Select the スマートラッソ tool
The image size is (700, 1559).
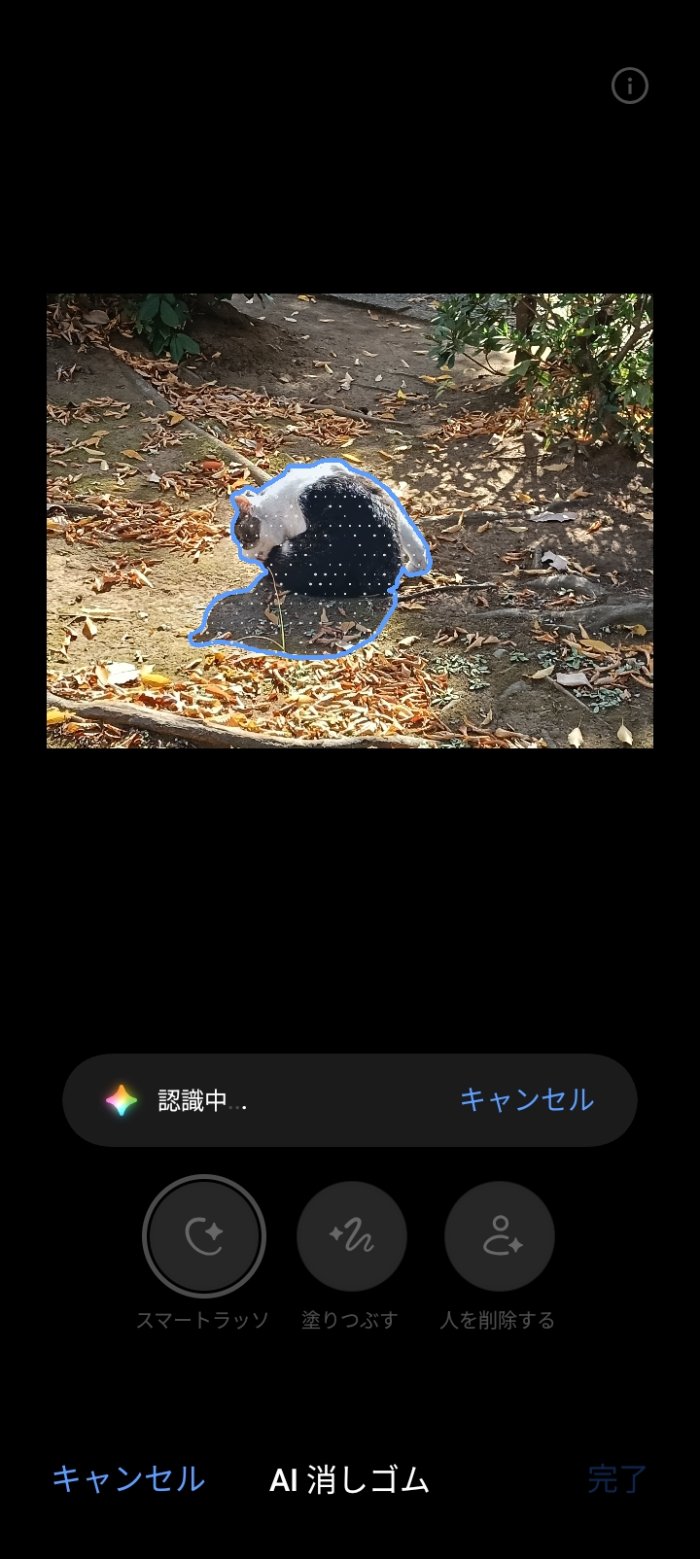tap(204, 1237)
